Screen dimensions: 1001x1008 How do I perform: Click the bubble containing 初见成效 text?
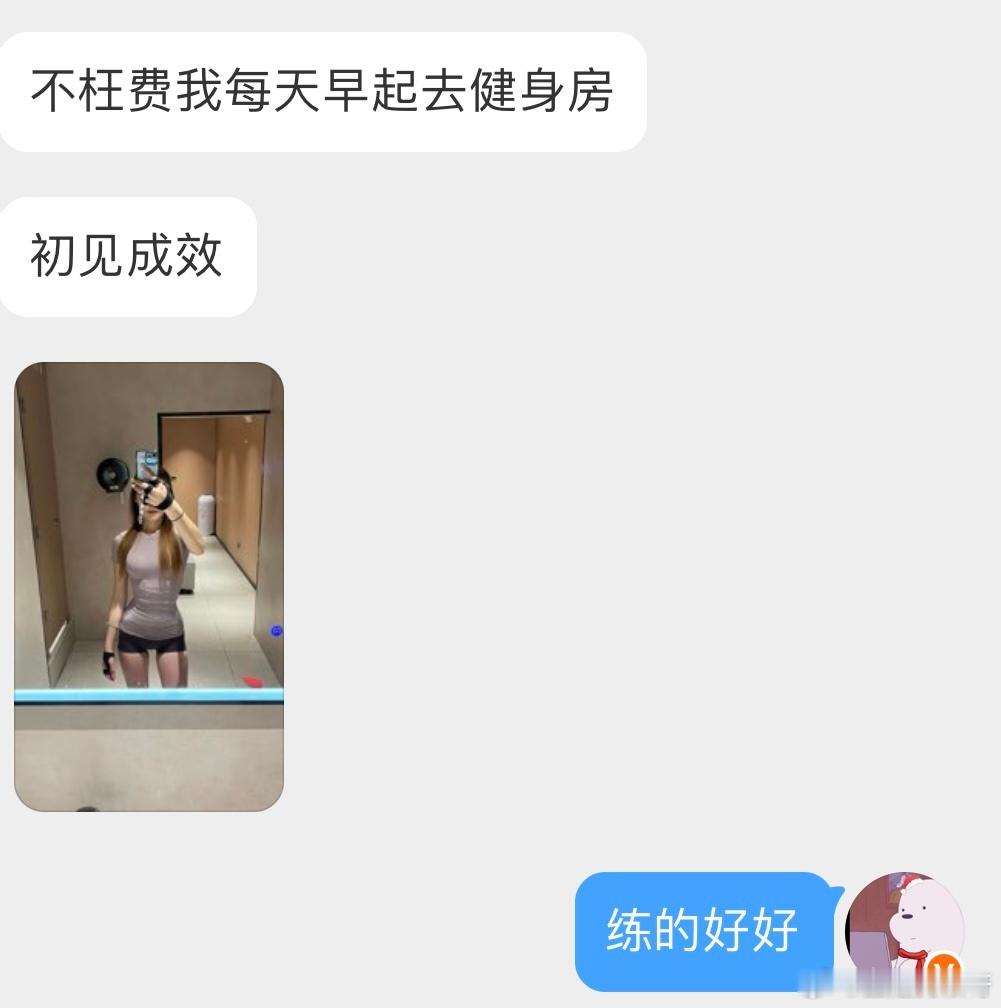click(x=128, y=253)
